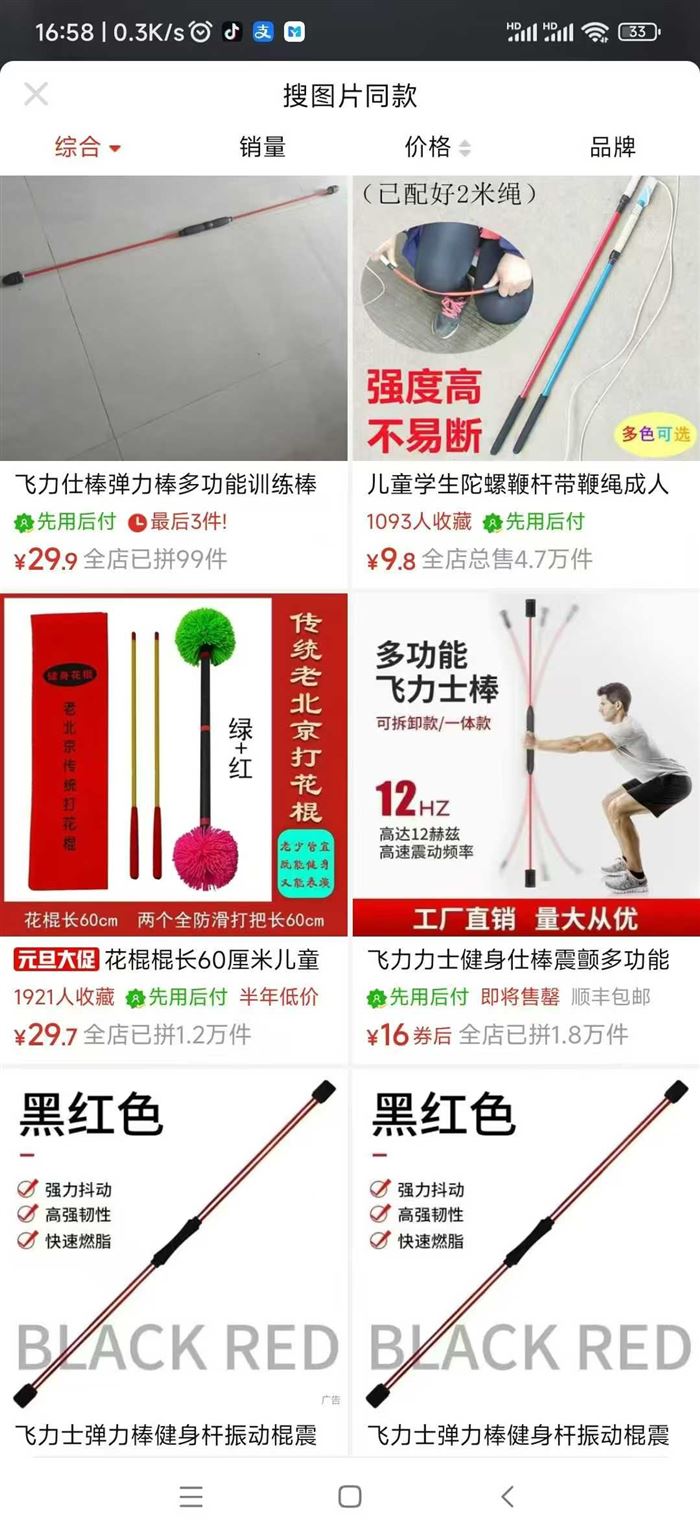The height and width of the screenshot is (1536, 700).
Task: Go to the system home screen
Action: coord(349,1496)
